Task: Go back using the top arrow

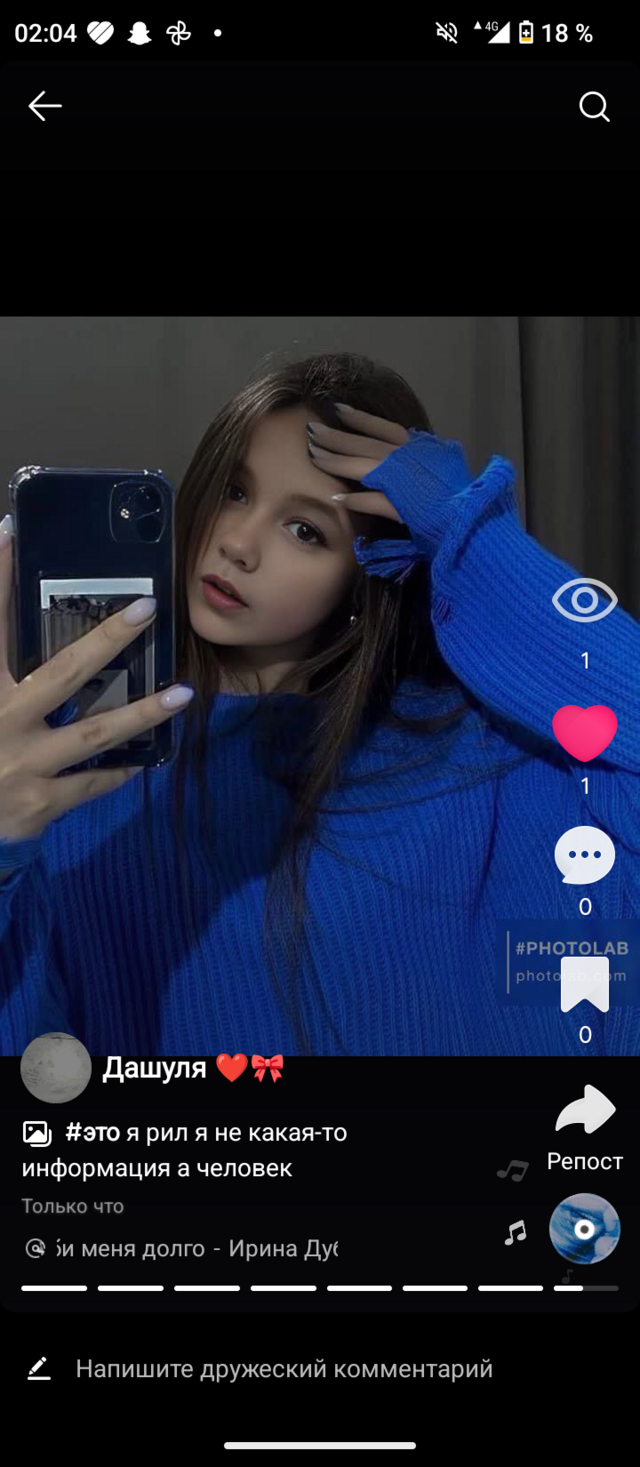Action: point(45,106)
